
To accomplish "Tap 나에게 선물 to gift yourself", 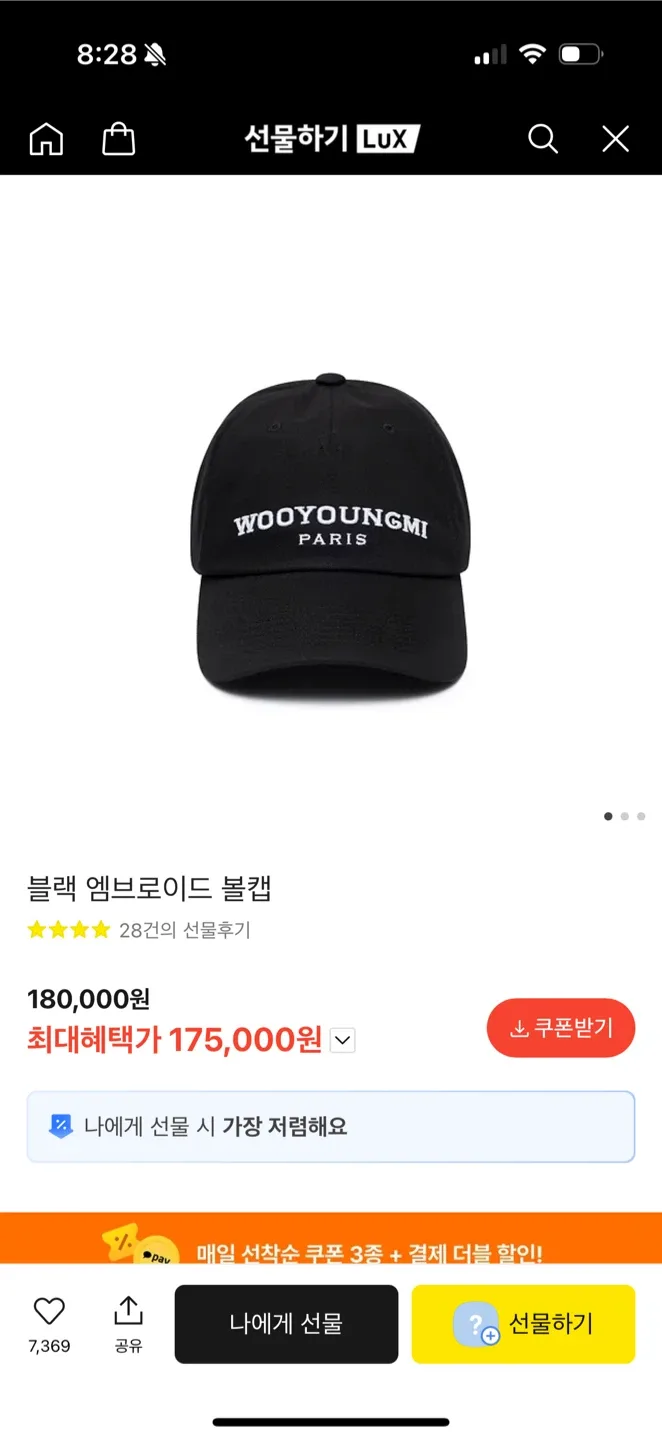I will [286, 1324].
